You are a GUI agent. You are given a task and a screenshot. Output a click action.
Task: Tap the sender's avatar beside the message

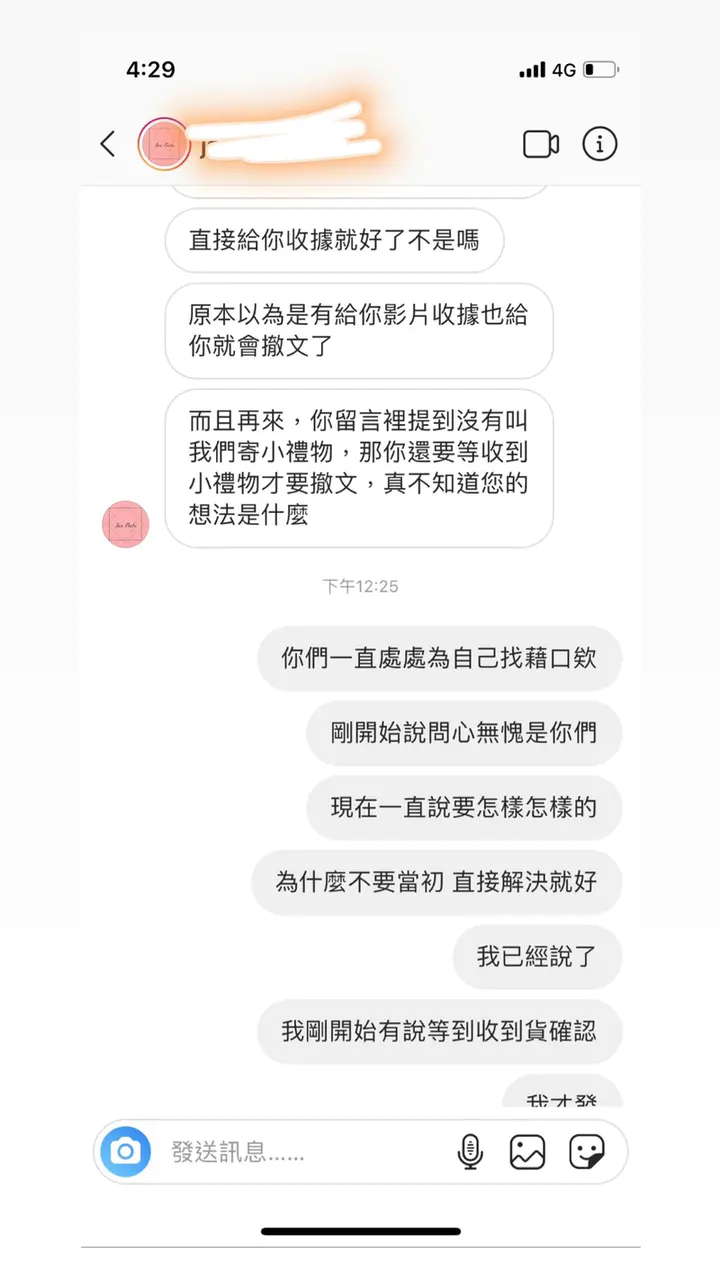click(x=126, y=524)
